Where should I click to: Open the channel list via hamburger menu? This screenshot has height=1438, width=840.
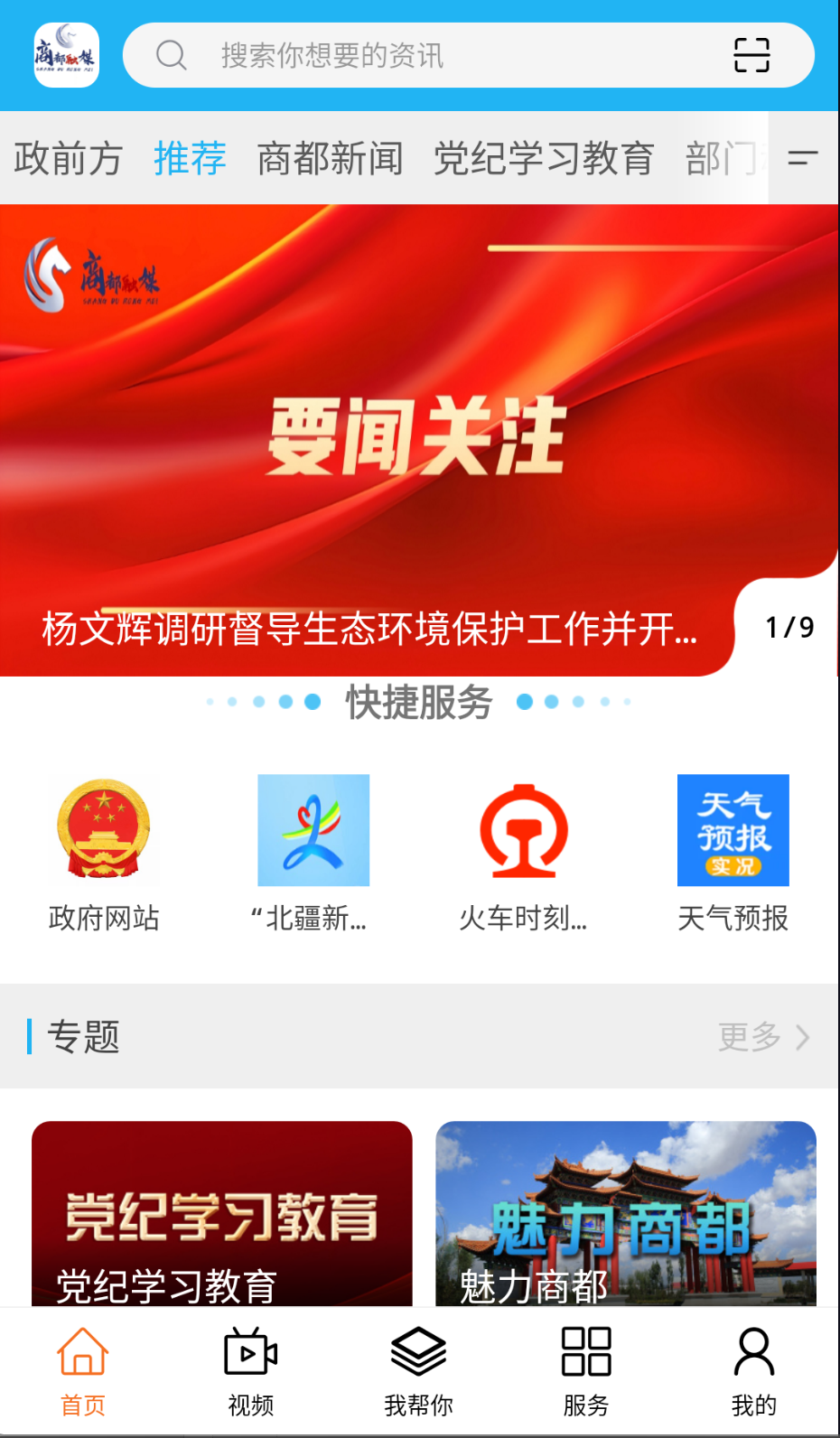click(x=800, y=158)
